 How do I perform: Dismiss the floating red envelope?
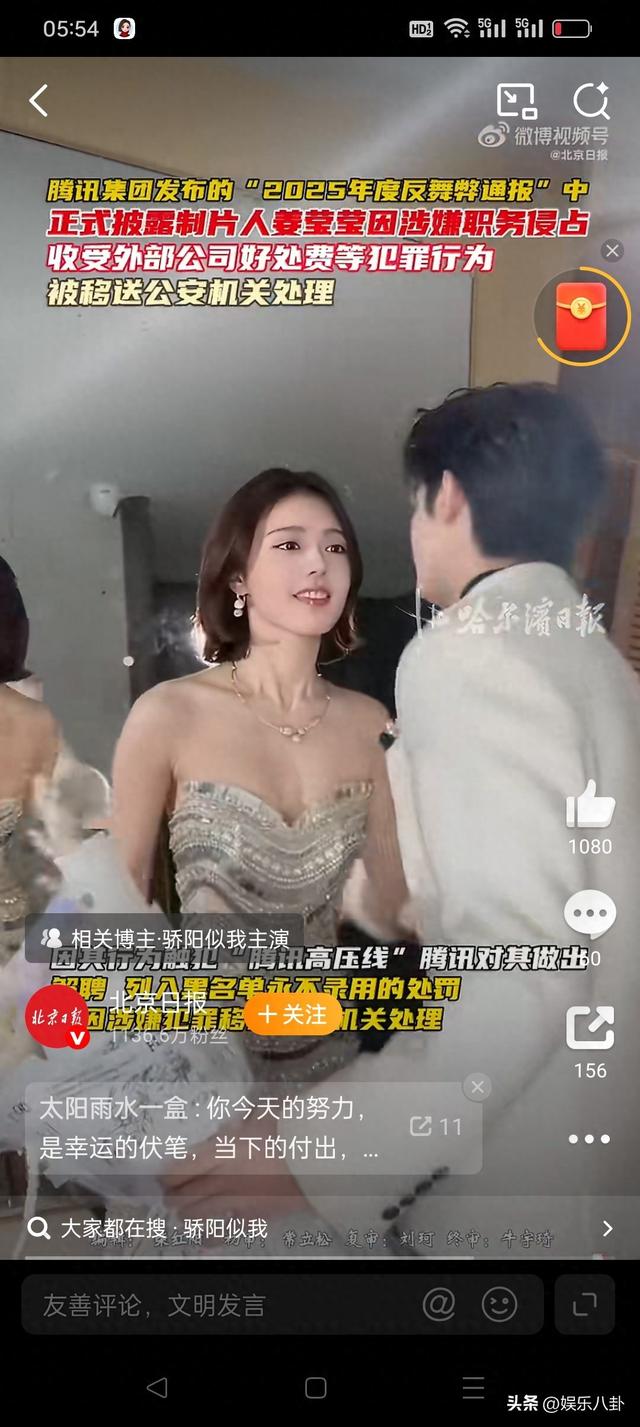[x=613, y=250]
